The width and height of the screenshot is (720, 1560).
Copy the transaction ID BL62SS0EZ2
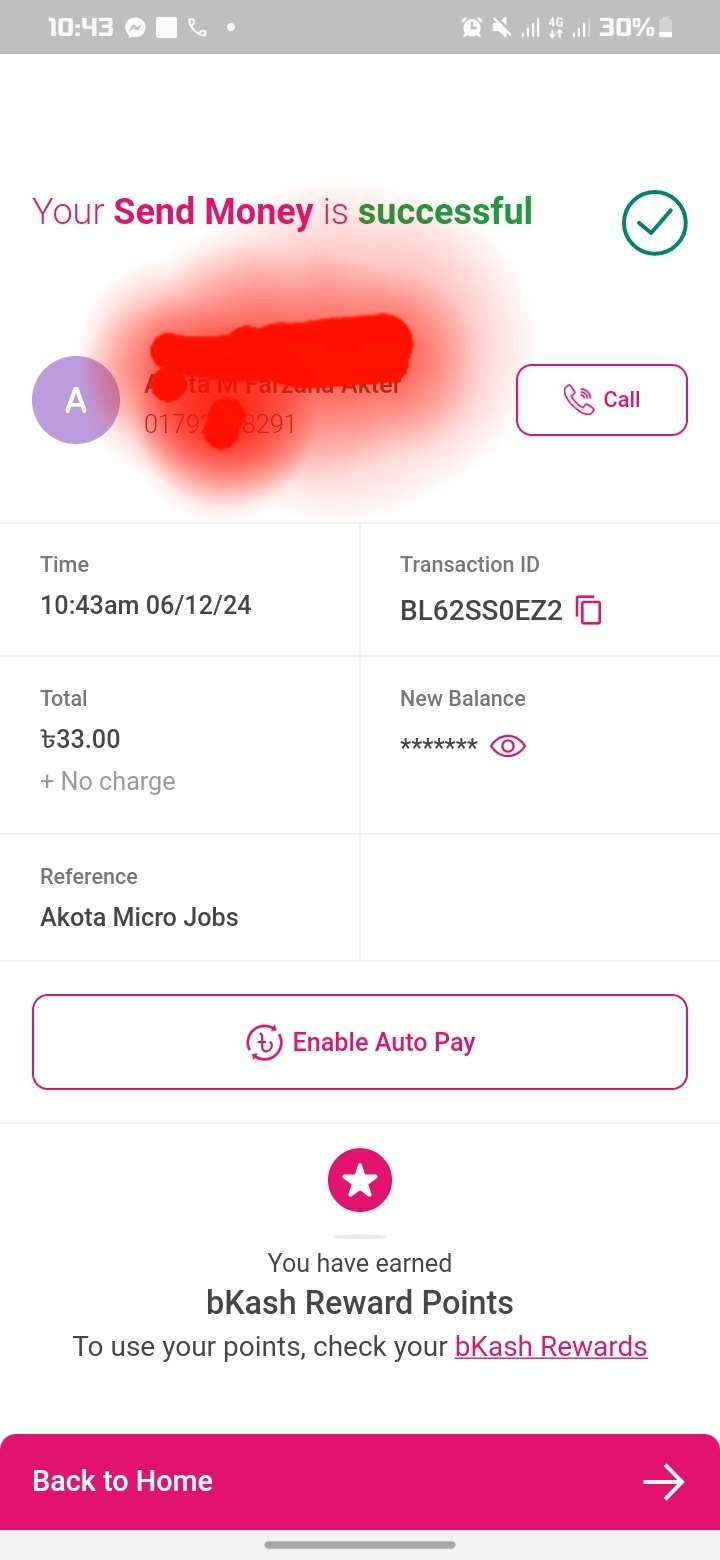(x=590, y=610)
